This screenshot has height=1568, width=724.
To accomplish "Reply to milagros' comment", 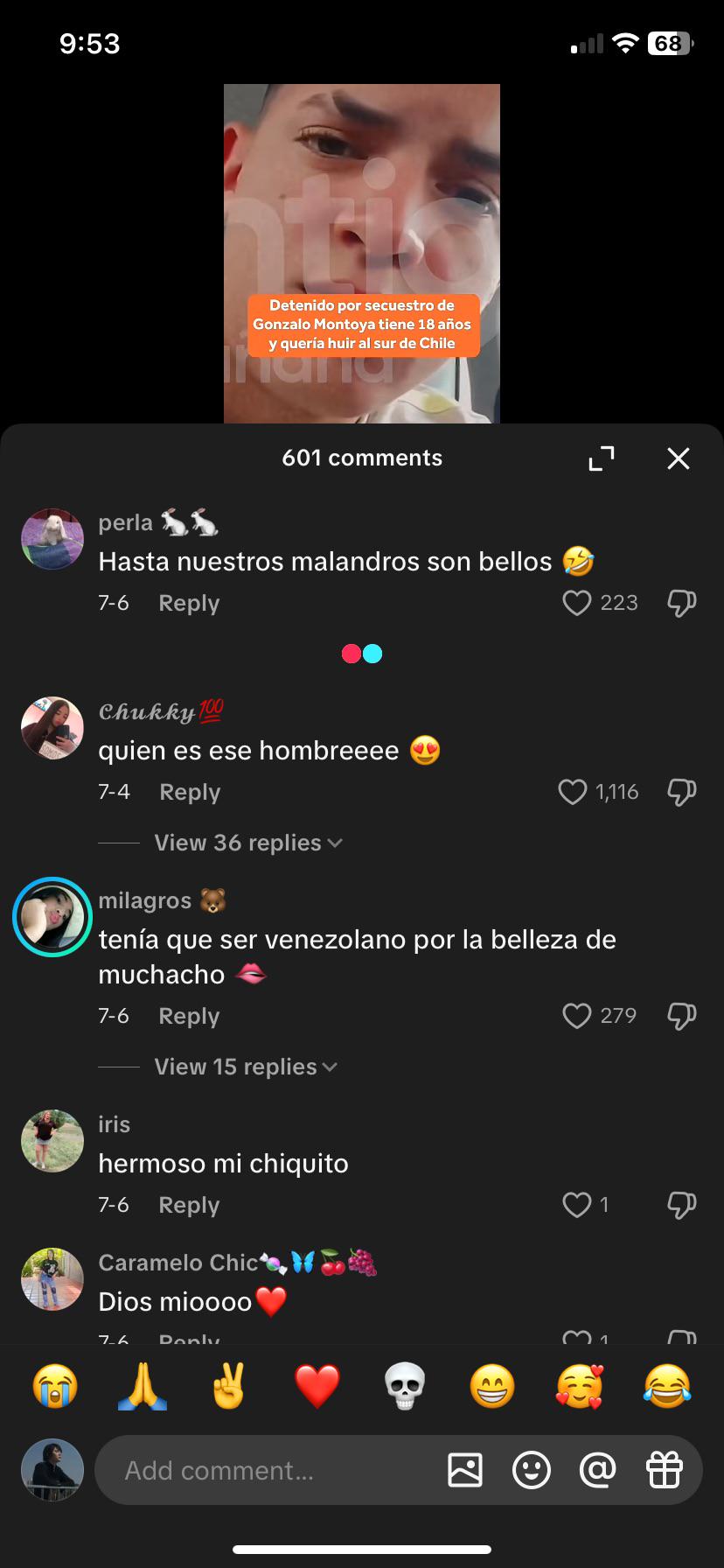I will 189,1016.
